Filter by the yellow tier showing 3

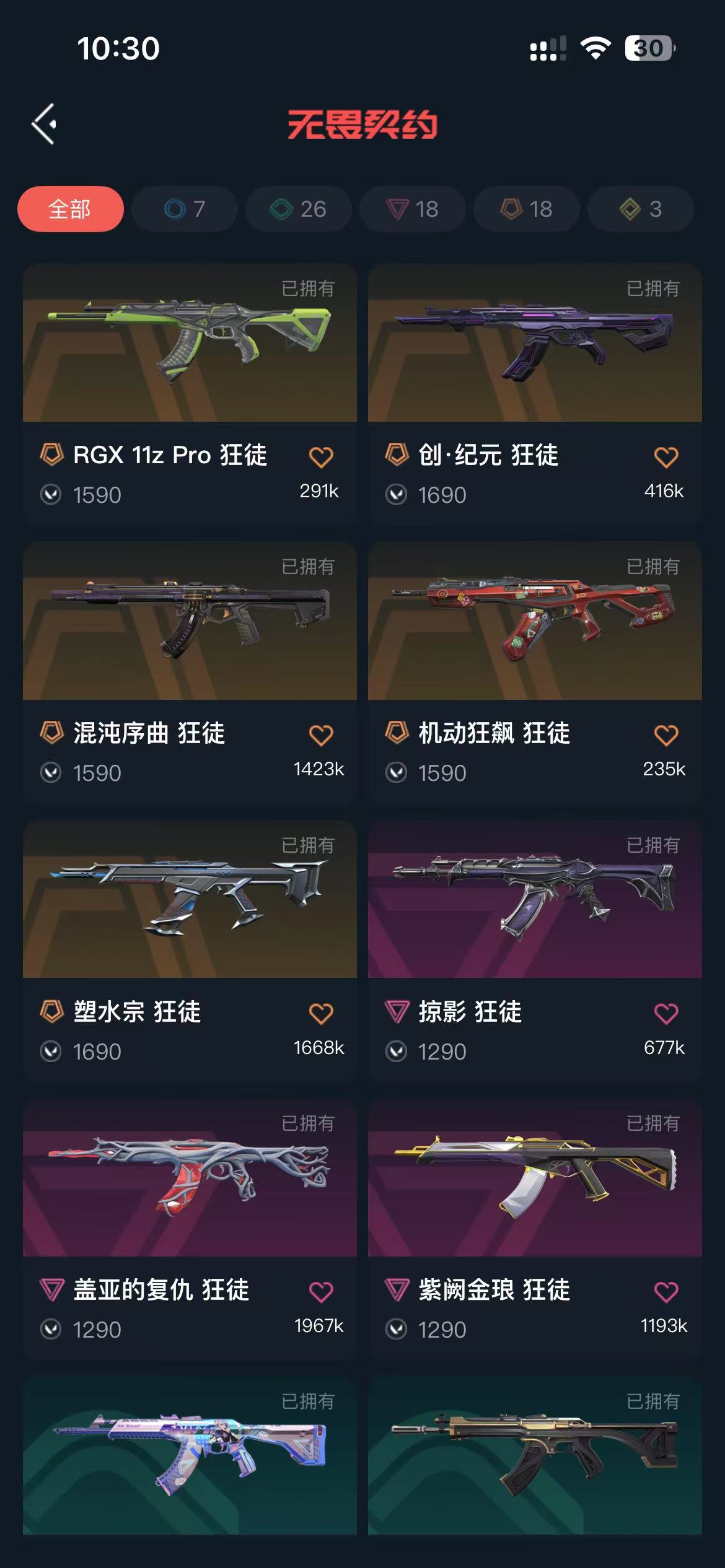coord(640,209)
